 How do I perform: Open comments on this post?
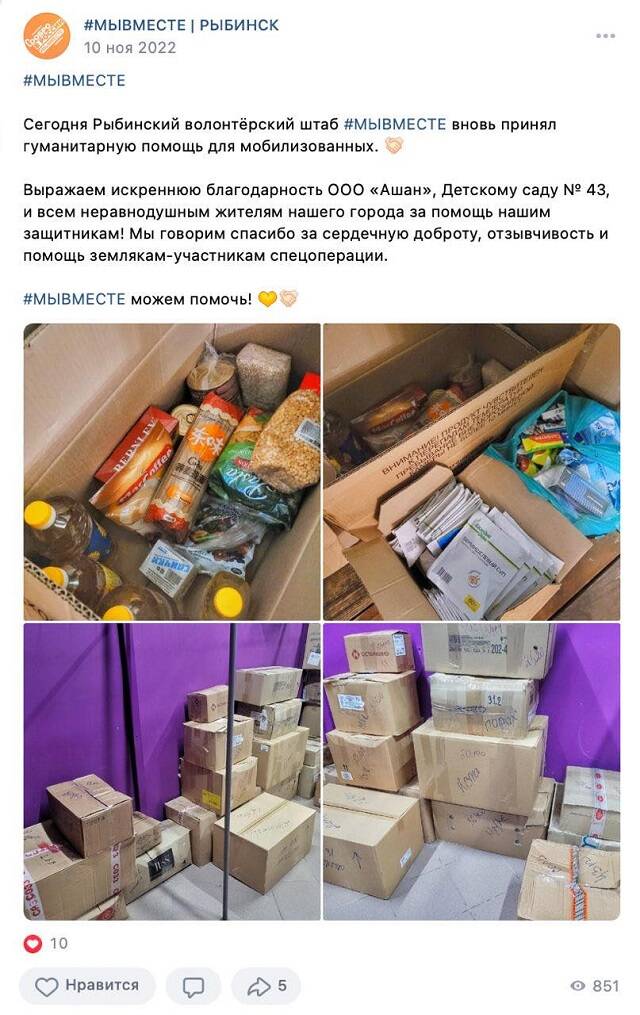click(194, 985)
